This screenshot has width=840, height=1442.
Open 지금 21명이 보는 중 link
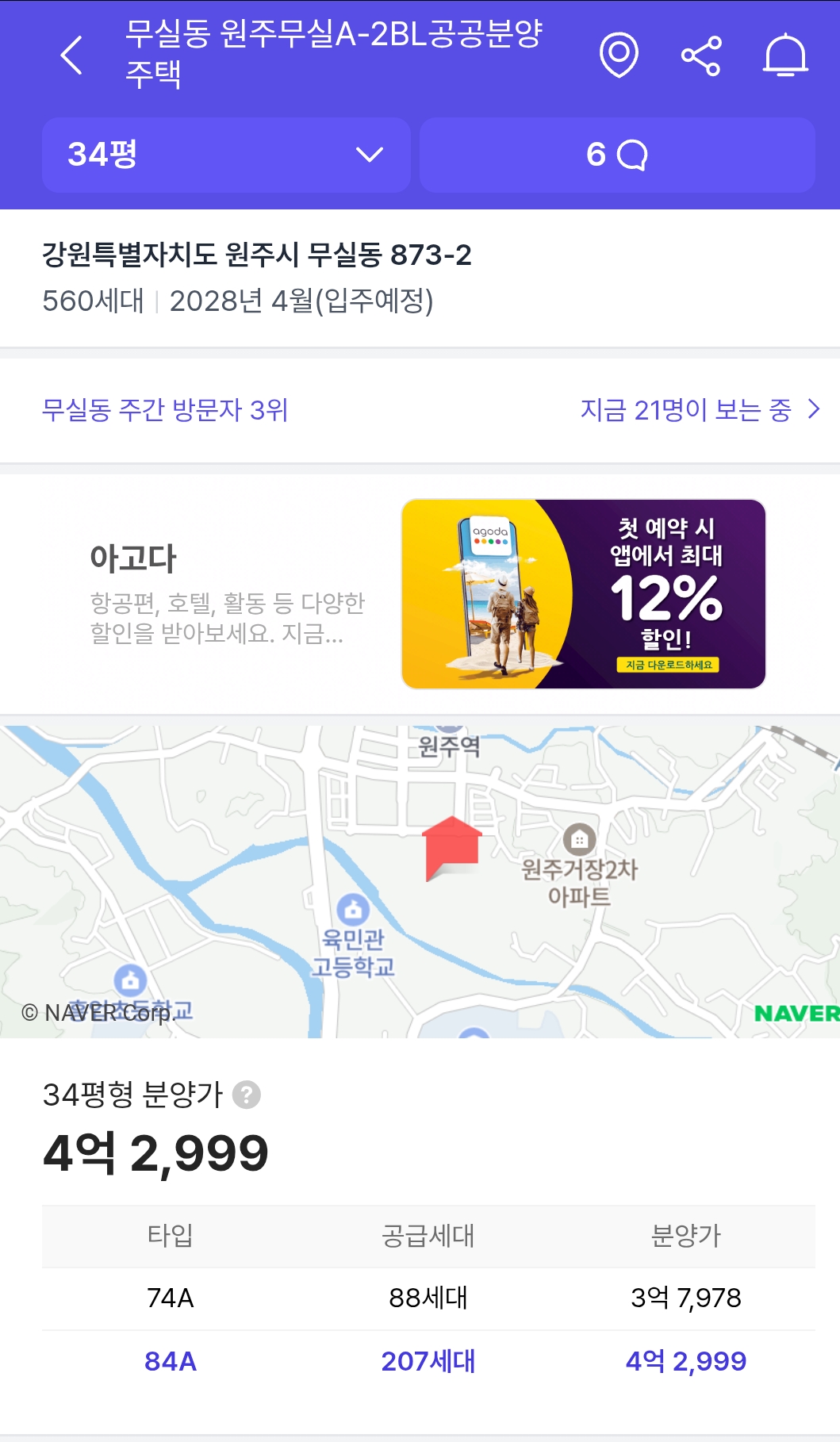coord(698,409)
